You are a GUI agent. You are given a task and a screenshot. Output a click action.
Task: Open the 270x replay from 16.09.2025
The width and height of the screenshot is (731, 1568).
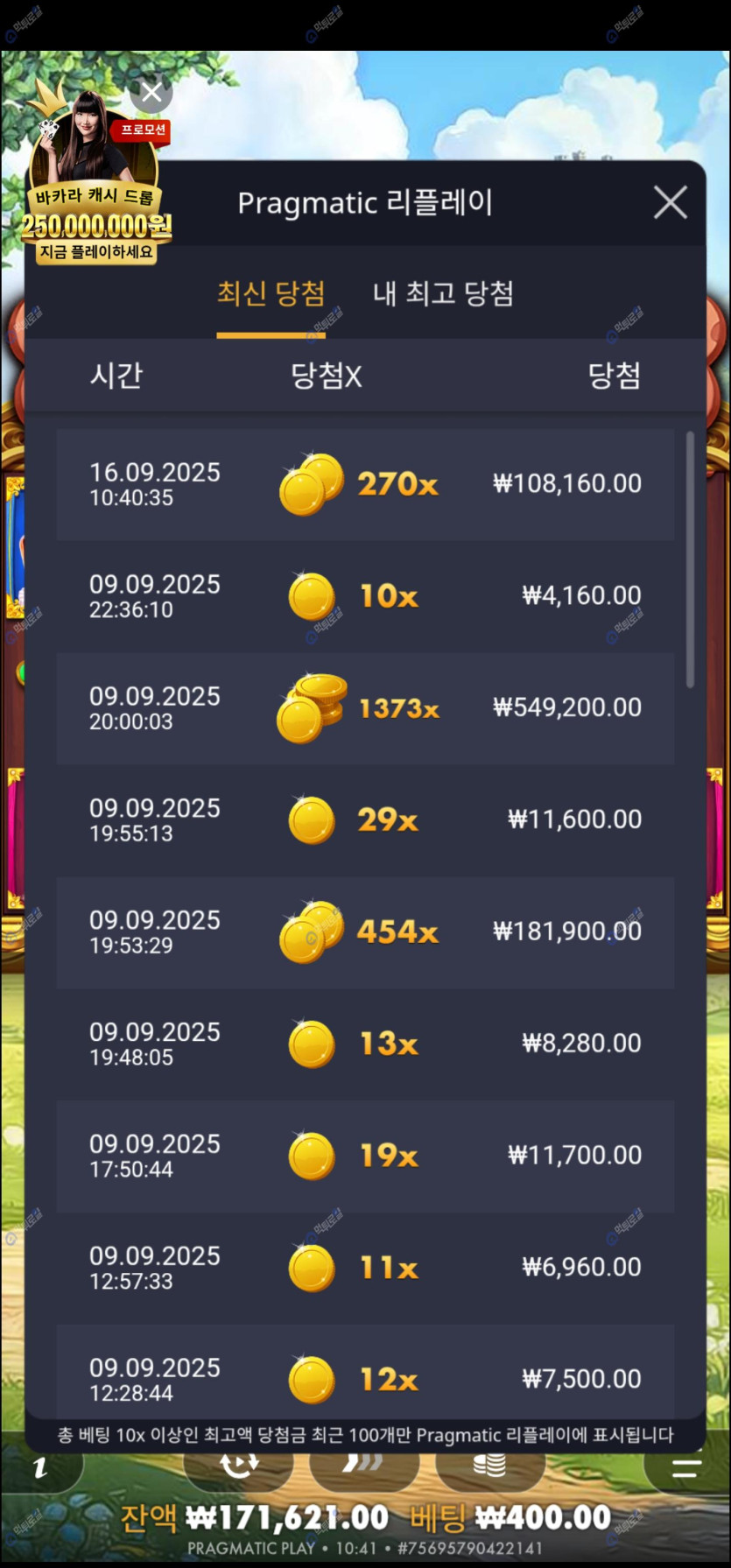pos(365,484)
